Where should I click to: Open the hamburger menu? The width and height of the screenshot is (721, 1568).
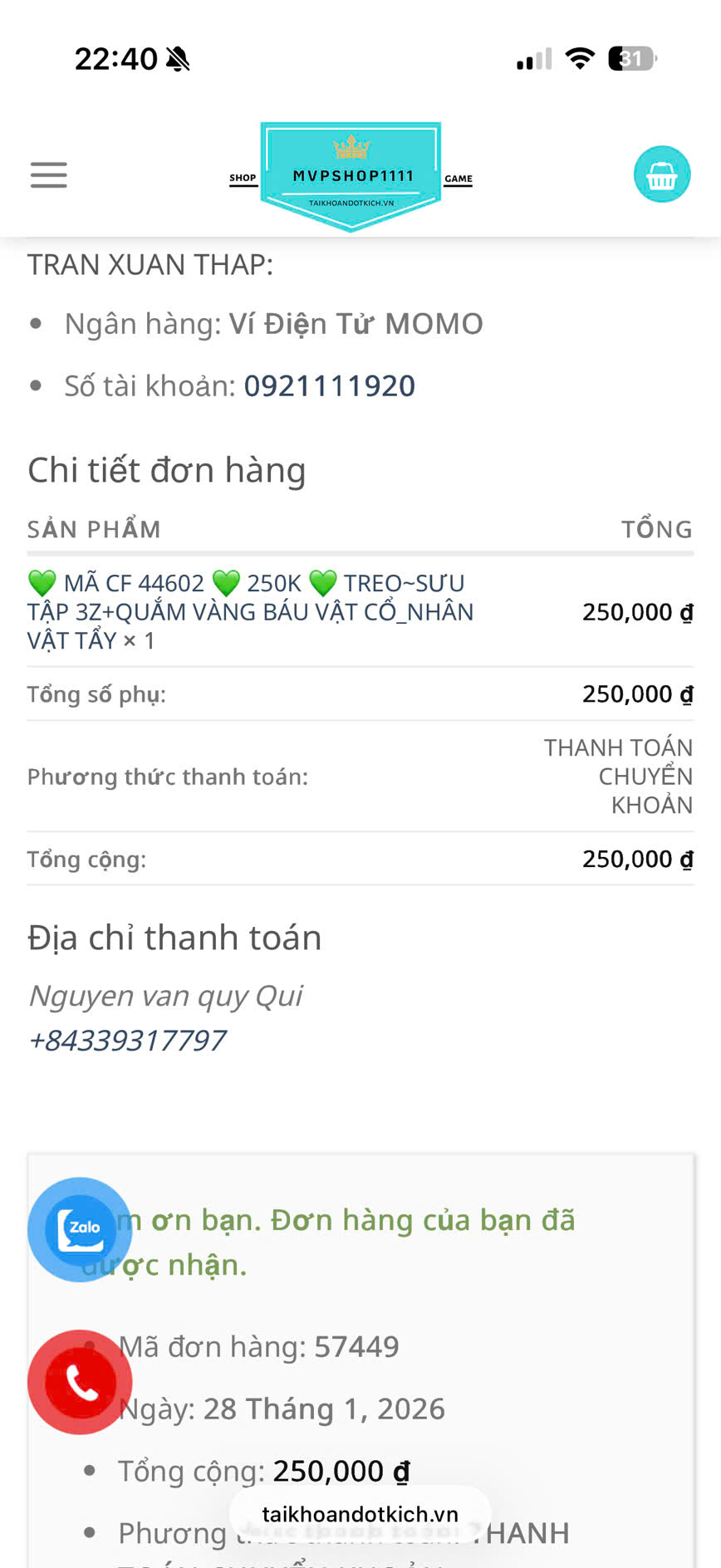[x=49, y=175]
